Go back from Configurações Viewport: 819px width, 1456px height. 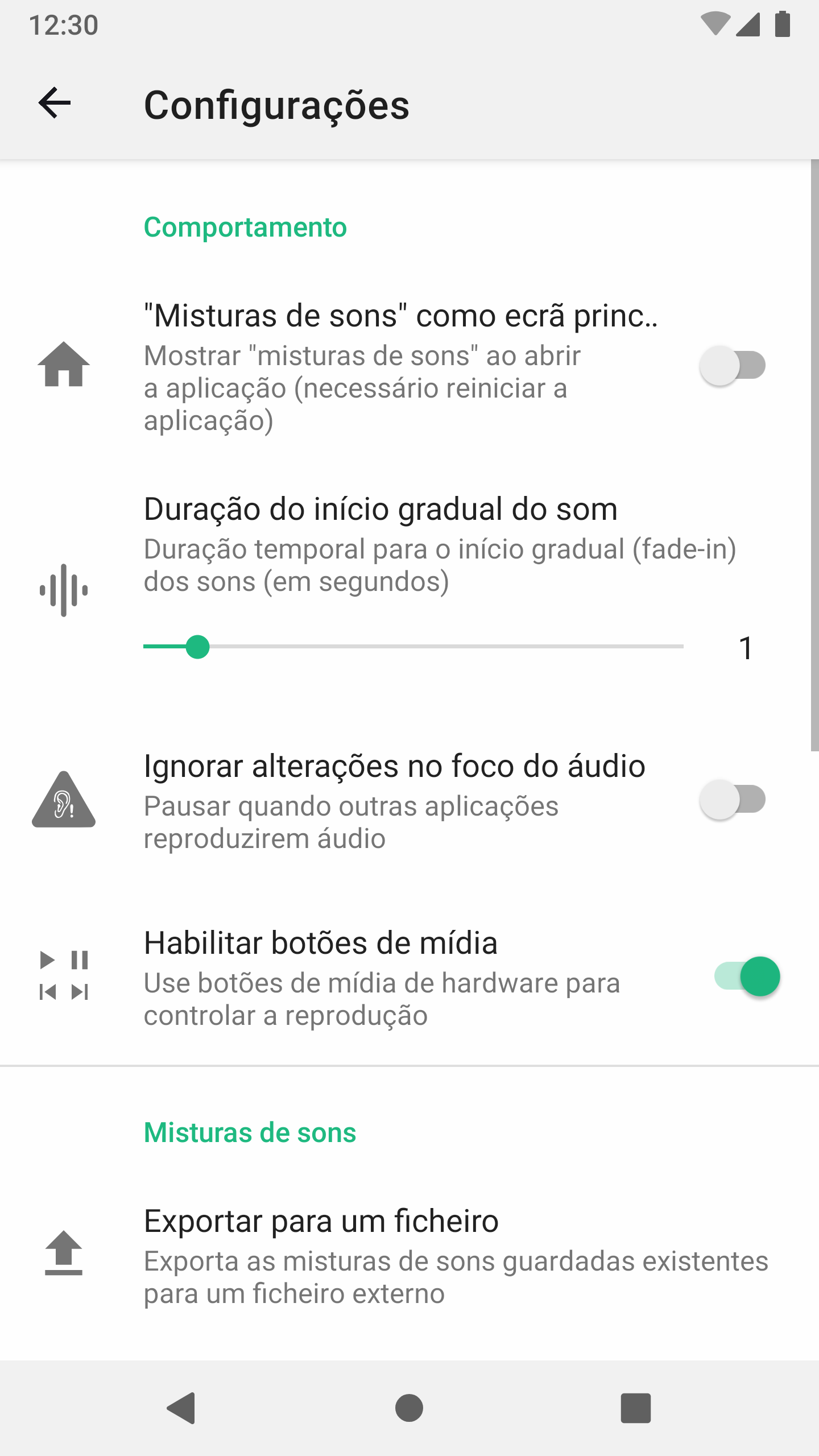point(55,104)
